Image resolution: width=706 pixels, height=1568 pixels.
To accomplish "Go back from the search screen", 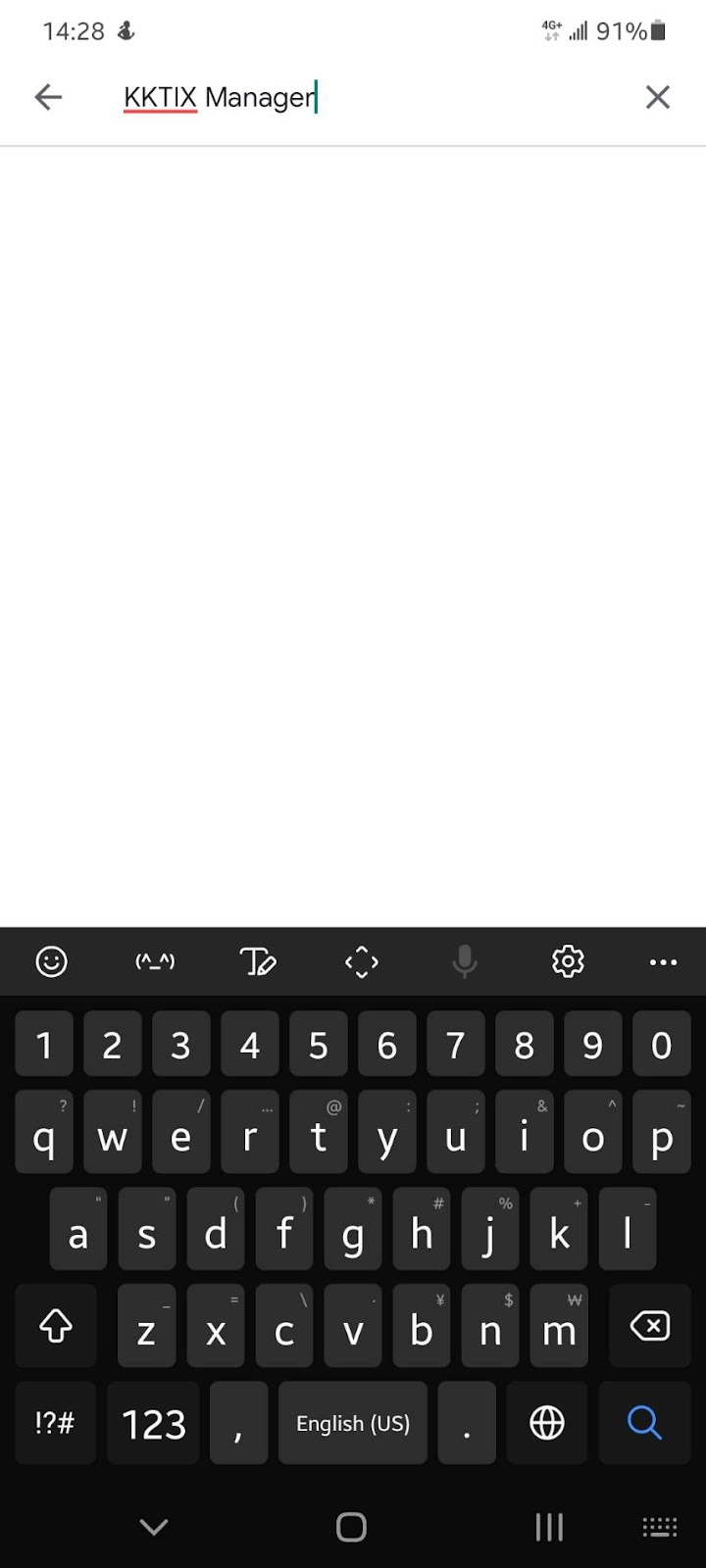I will click(48, 96).
